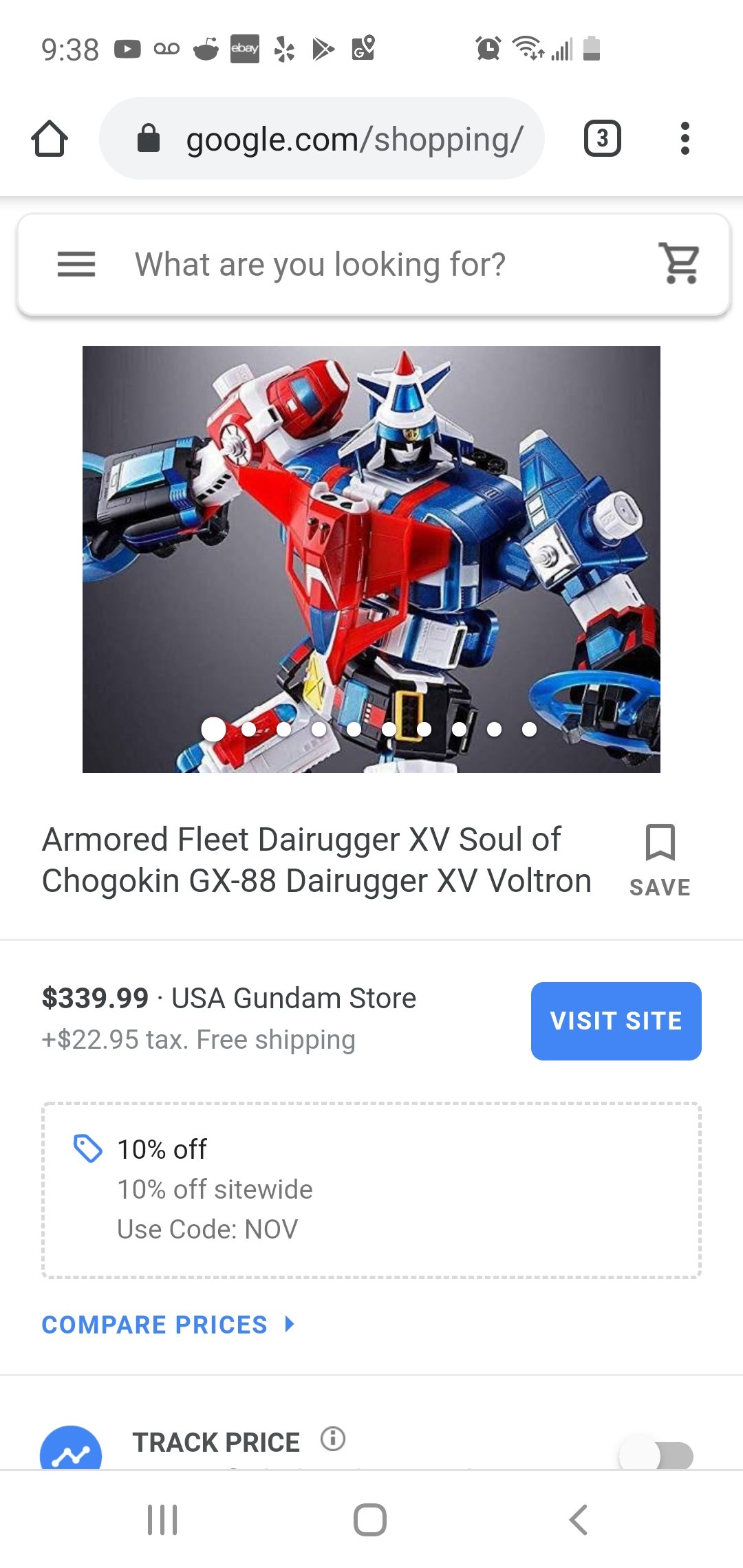Tap the Visit Site button
Image resolution: width=743 pixels, height=1568 pixels.
point(616,1021)
